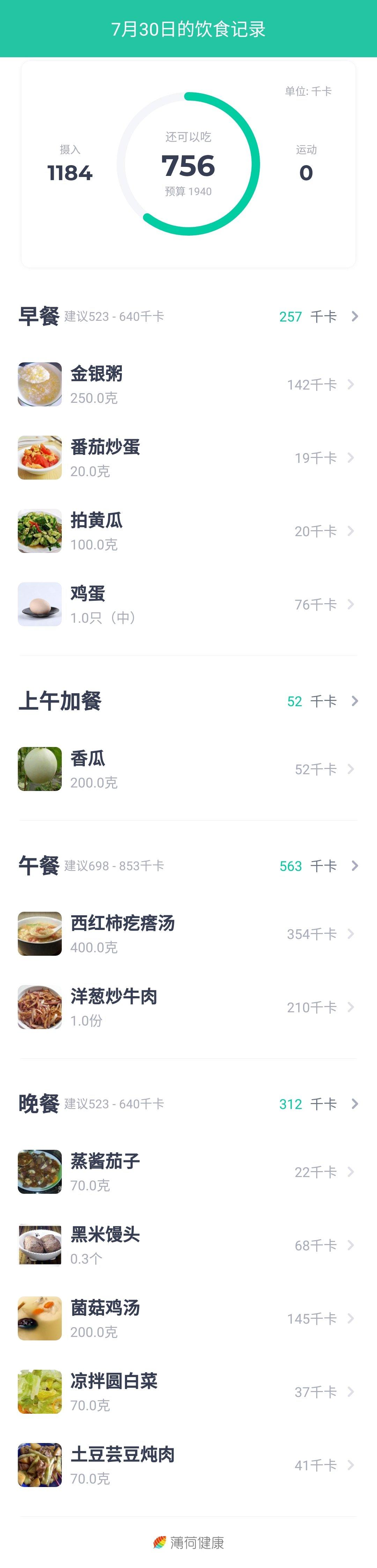Screen dimensions: 377x1568
Task: Select the 拍黄瓜 record
Action: (188, 531)
